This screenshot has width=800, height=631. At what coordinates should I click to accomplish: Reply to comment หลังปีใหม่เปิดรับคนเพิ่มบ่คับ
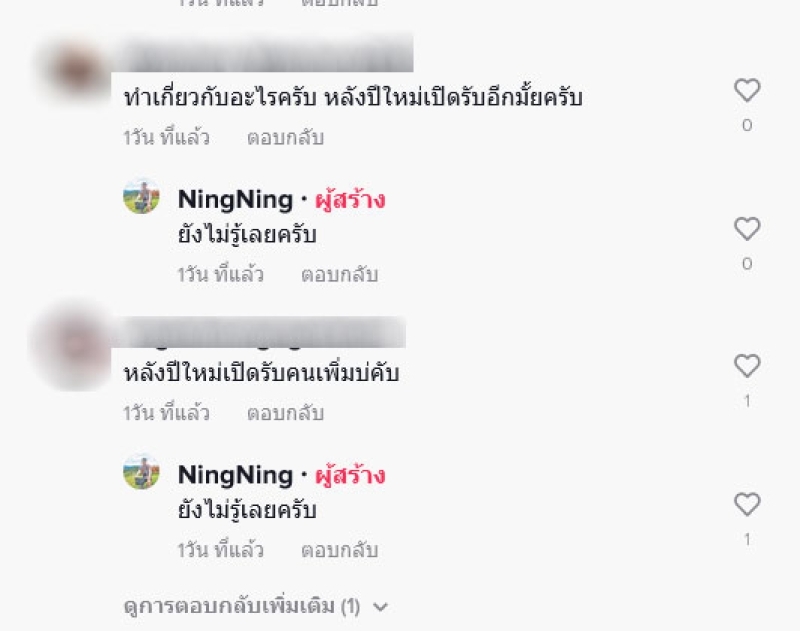(x=285, y=413)
